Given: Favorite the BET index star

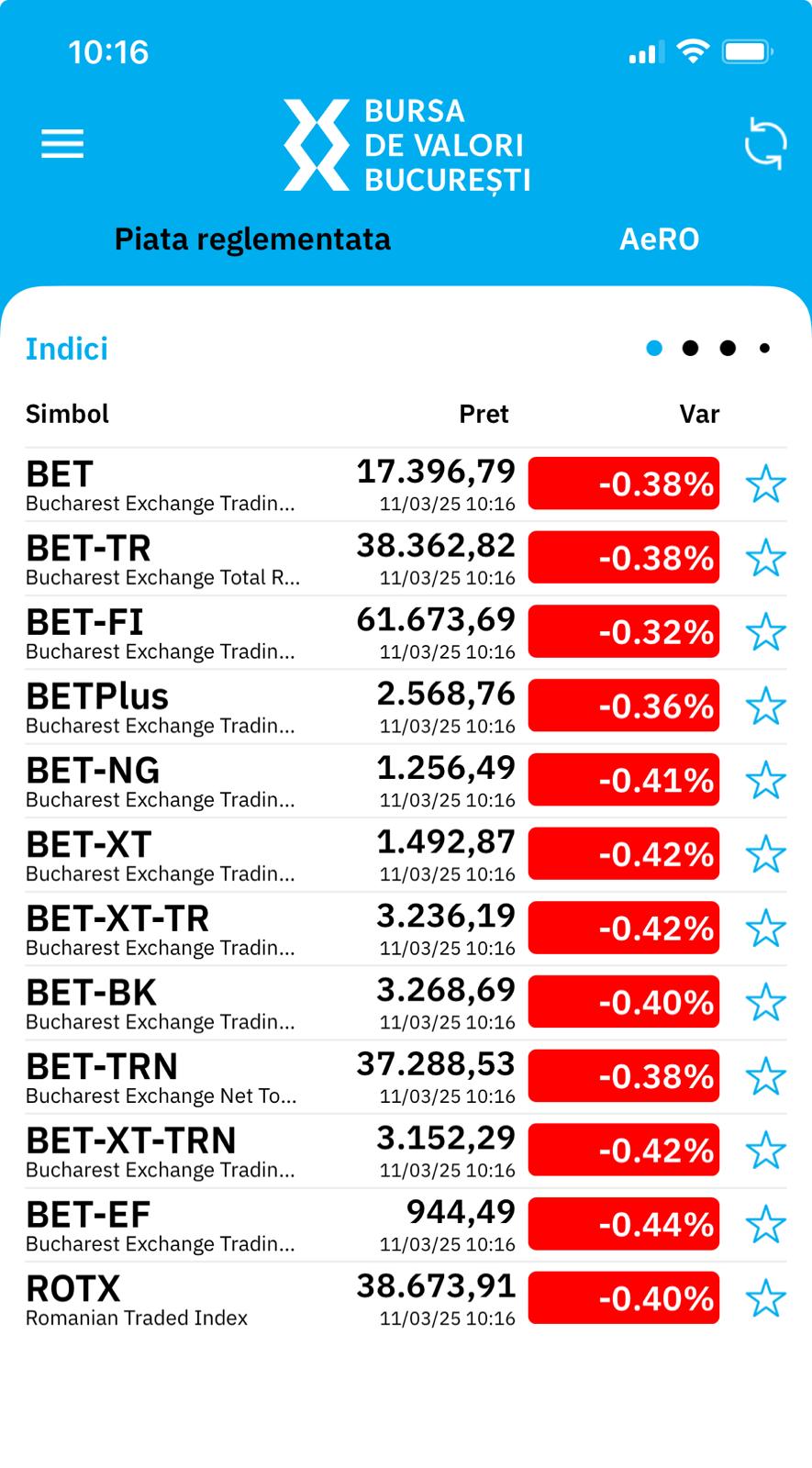Looking at the screenshot, I should click(x=765, y=484).
